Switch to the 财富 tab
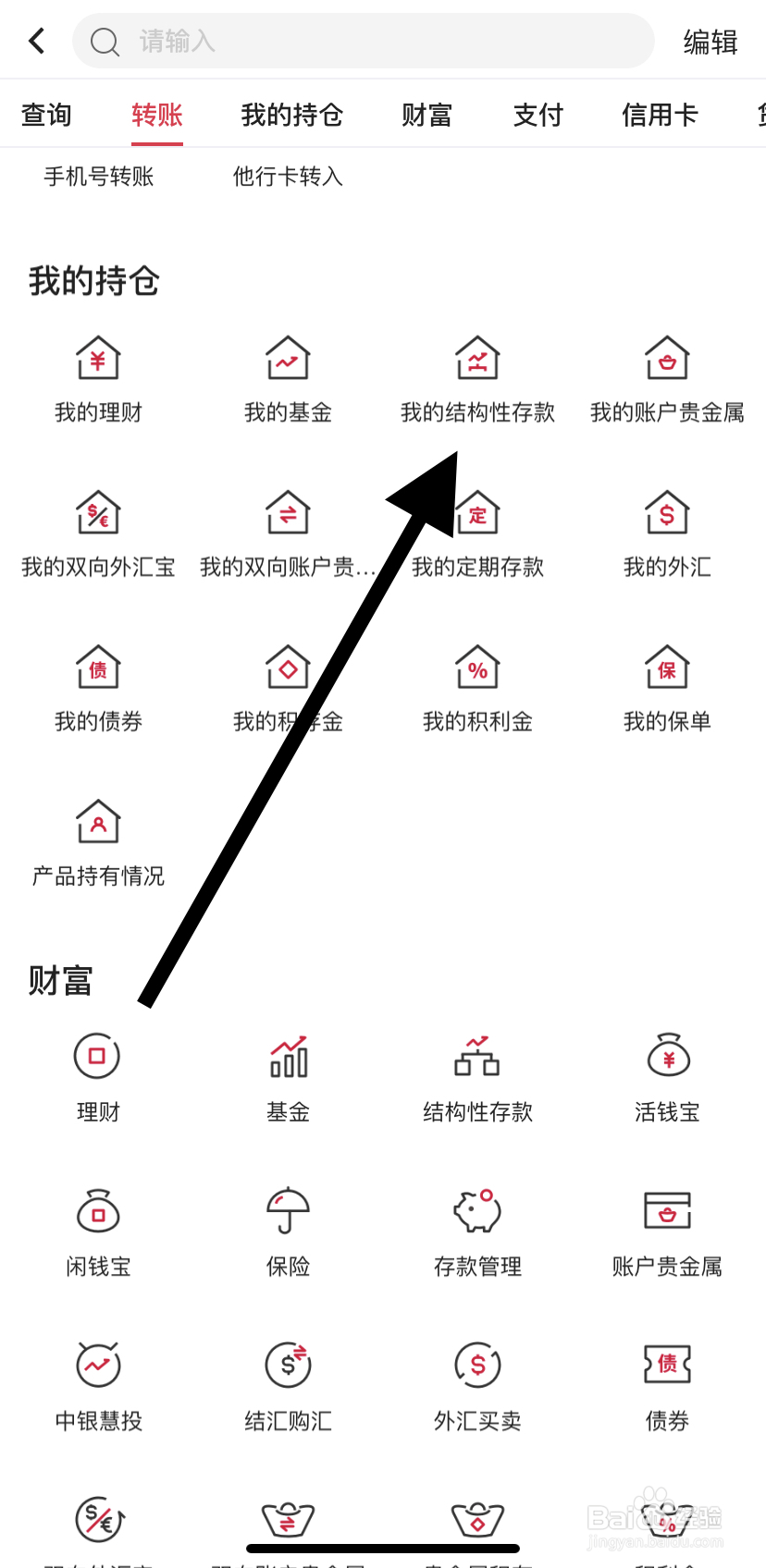 pos(426,115)
